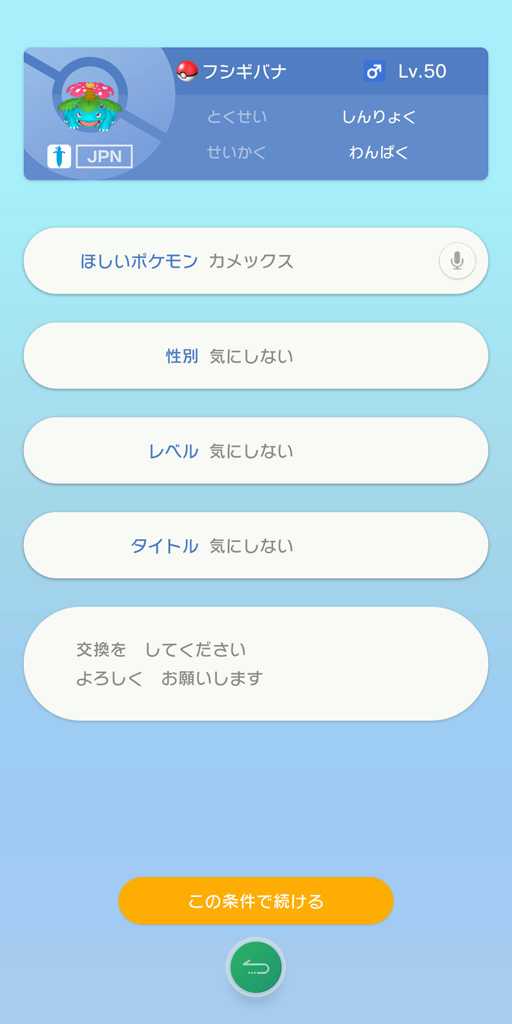Edit the ほしいポケモン field showing カメックス

pos(256,261)
